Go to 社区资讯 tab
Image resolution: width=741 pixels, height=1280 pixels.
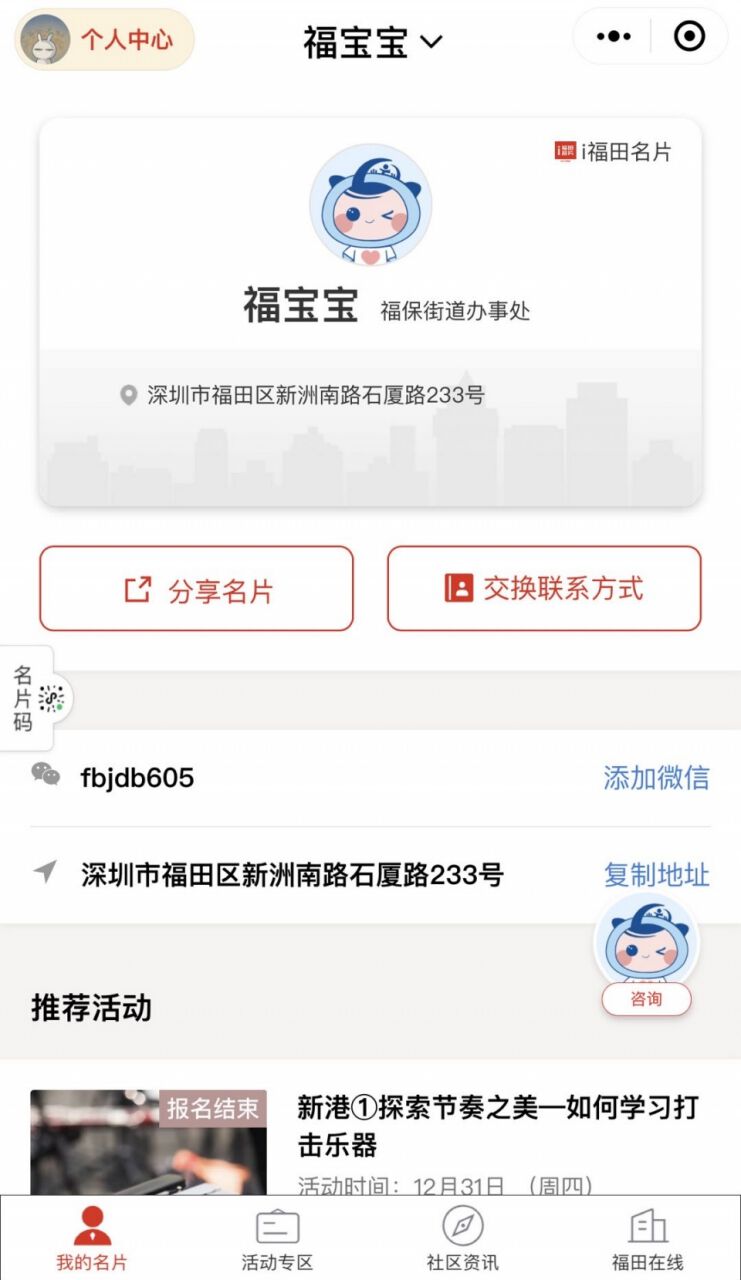point(462,1240)
